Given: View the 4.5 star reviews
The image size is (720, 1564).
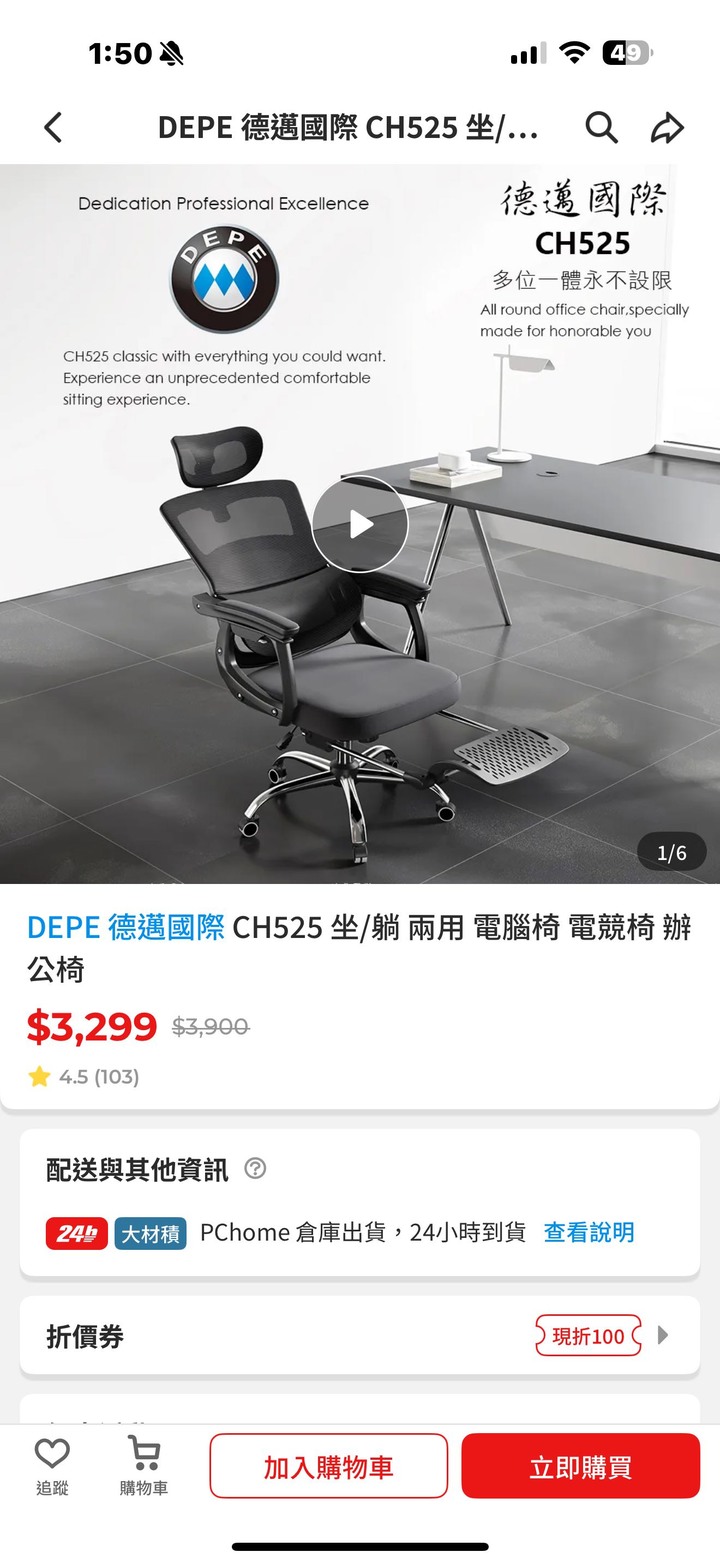Looking at the screenshot, I should pyautogui.click(x=84, y=1076).
